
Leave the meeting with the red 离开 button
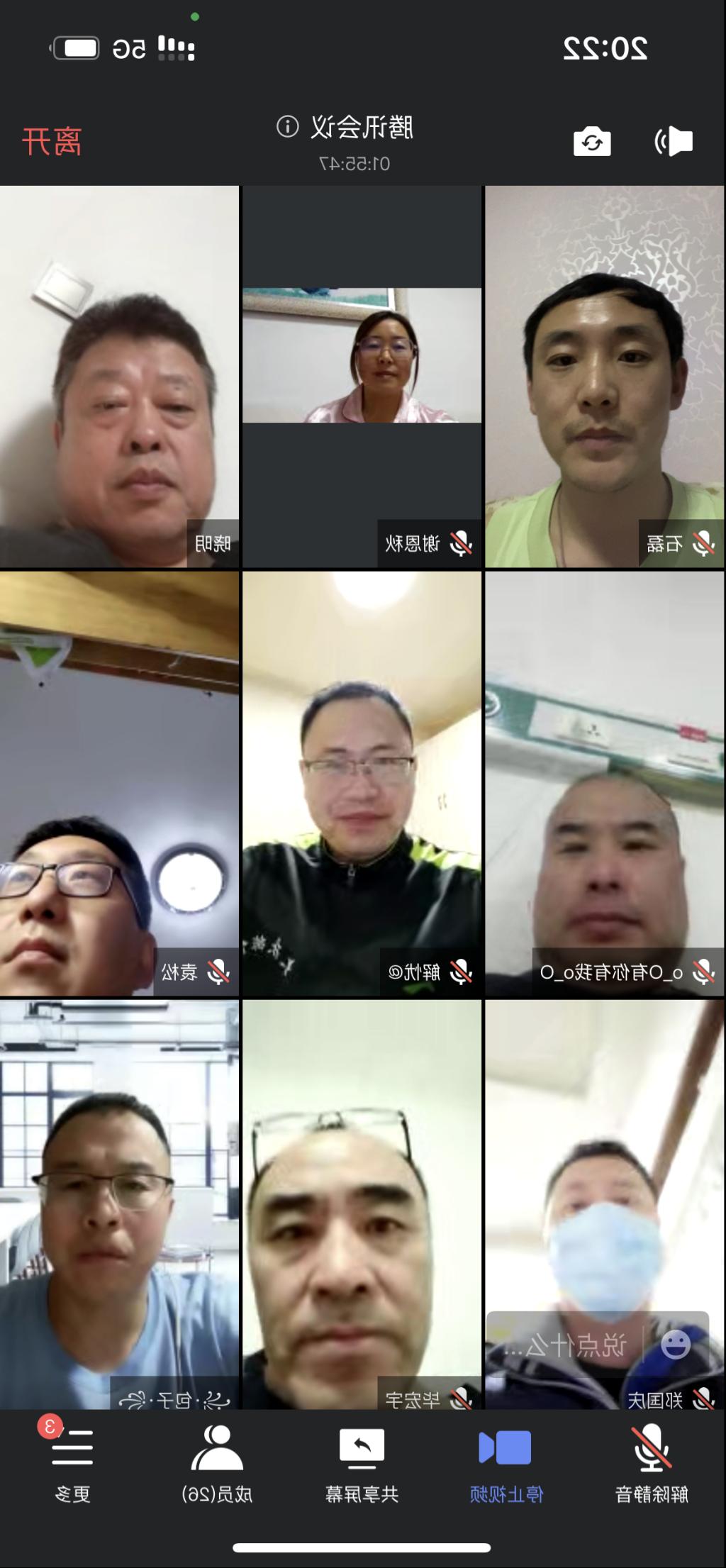point(52,141)
